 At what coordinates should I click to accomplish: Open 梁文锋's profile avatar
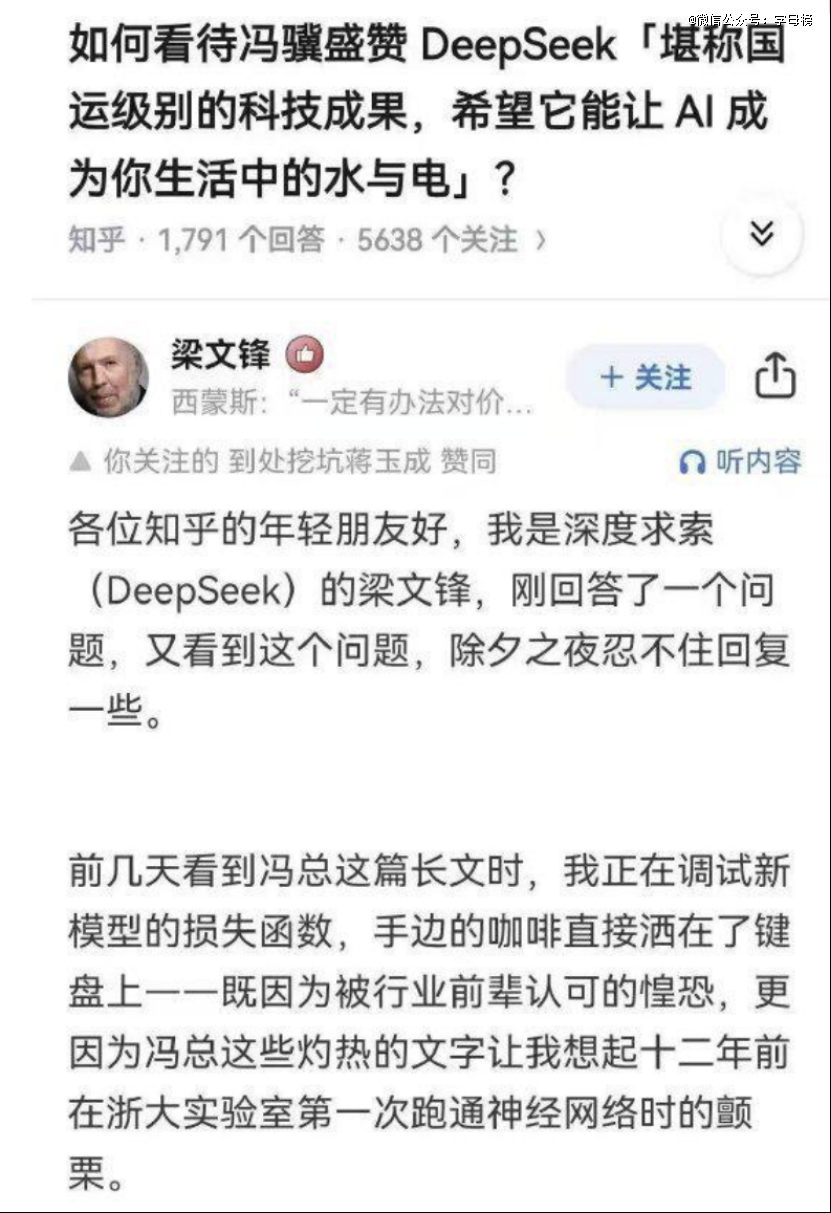pyautogui.click(x=108, y=377)
